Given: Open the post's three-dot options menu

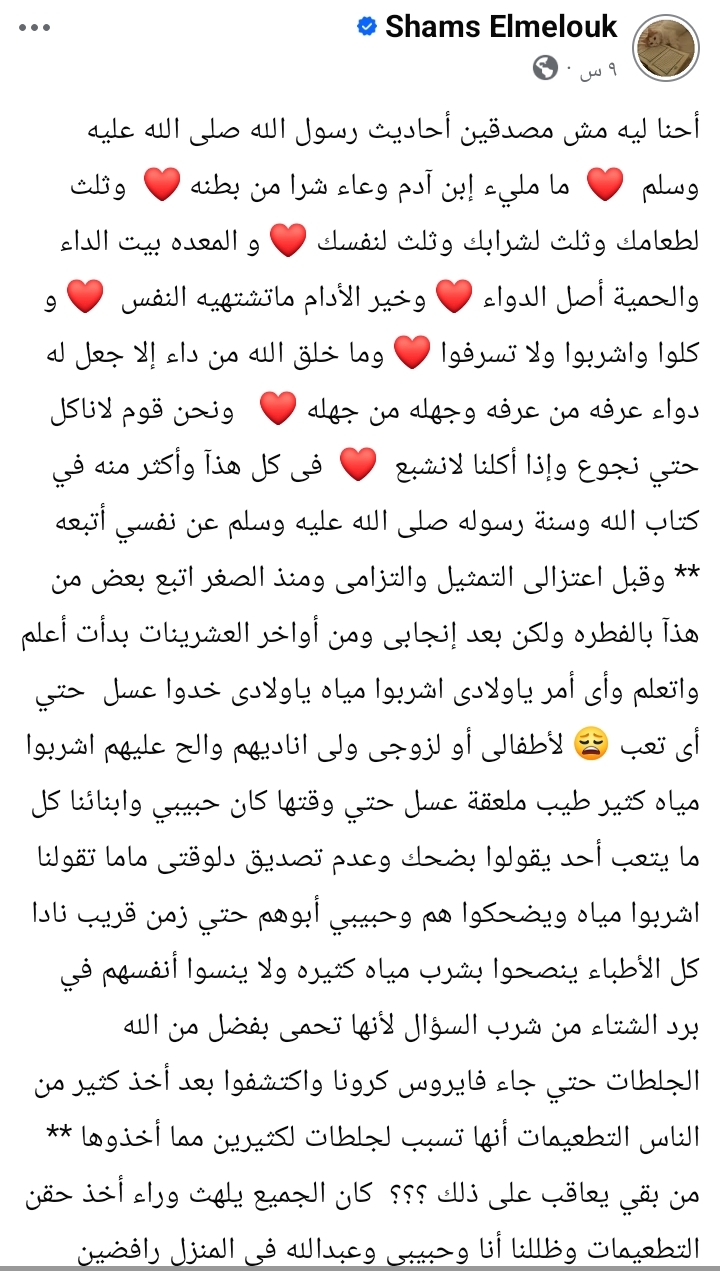Looking at the screenshot, I should click(34, 28).
